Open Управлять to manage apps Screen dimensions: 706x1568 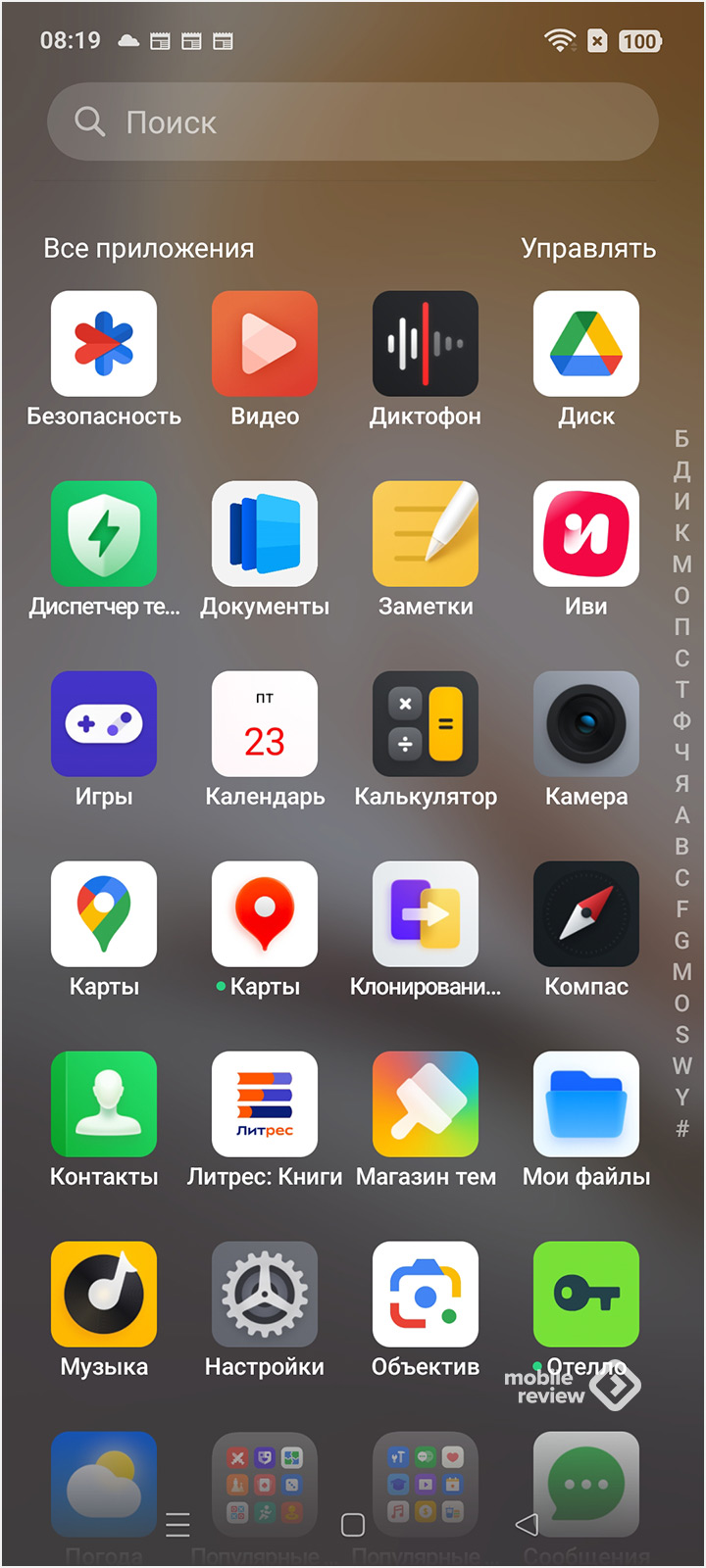(x=587, y=249)
